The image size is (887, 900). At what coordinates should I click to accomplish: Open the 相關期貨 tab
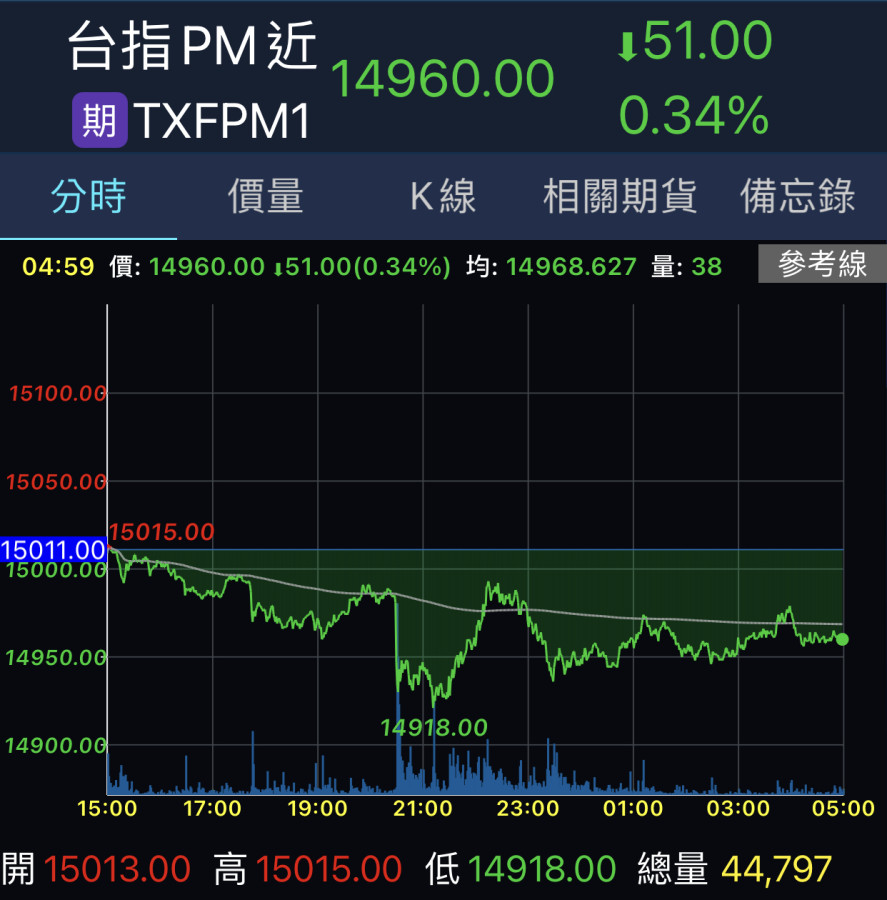click(x=620, y=197)
